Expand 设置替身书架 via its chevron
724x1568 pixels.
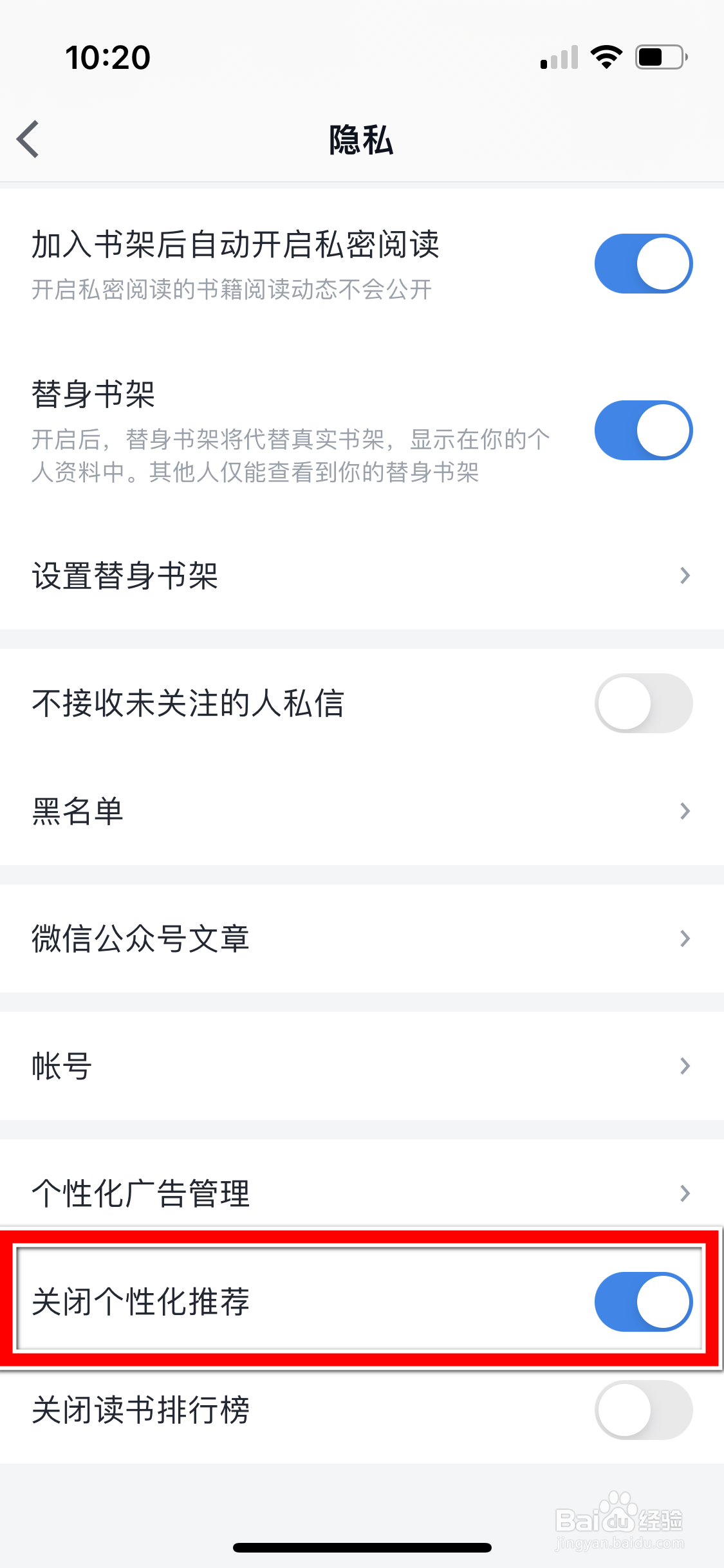pos(684,577)
